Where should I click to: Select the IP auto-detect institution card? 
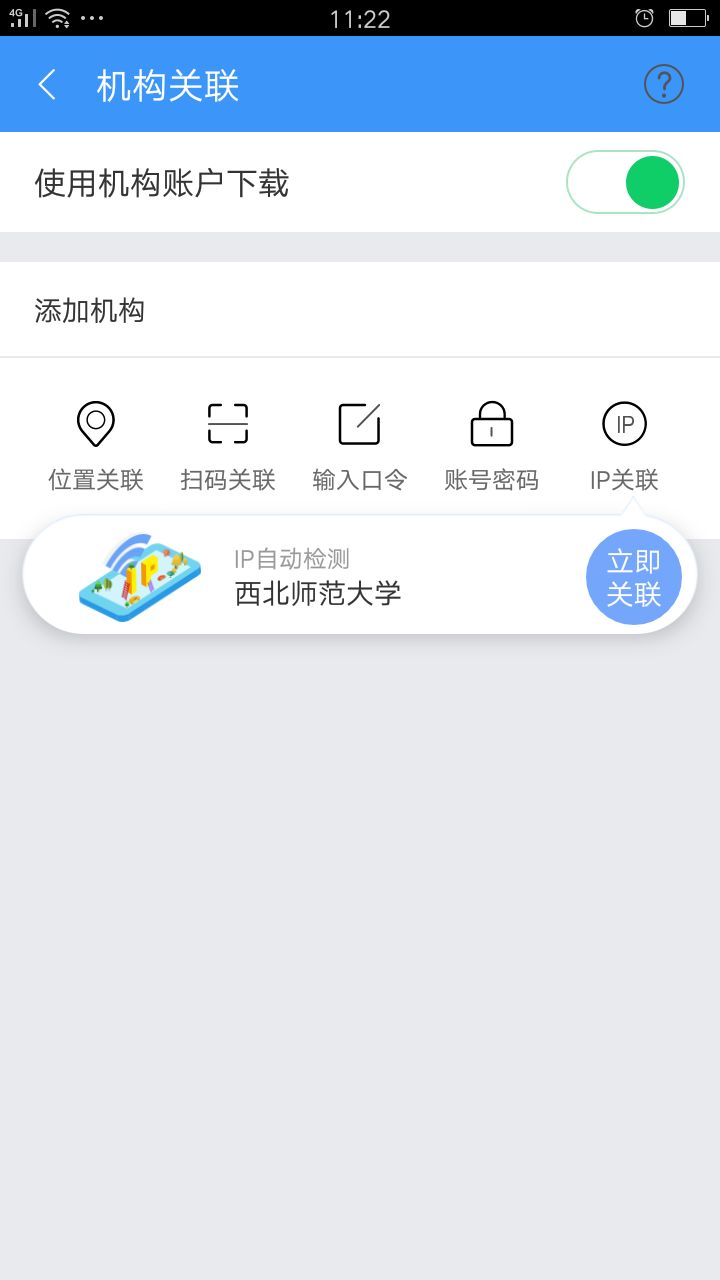360,577
